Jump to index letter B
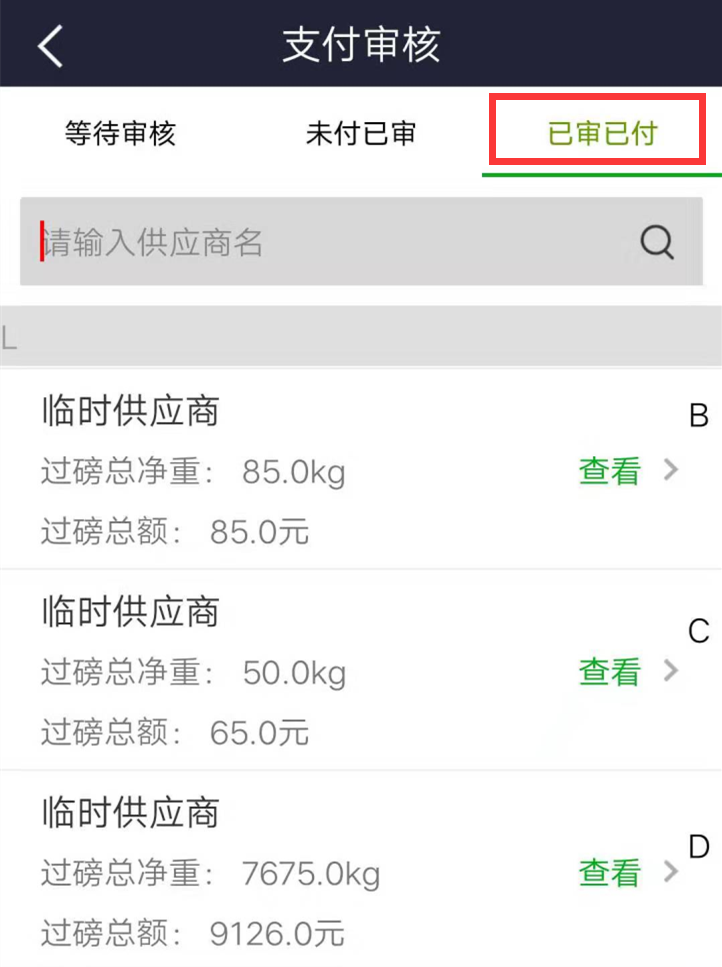The image size is (722, 967). click(699, 416)
